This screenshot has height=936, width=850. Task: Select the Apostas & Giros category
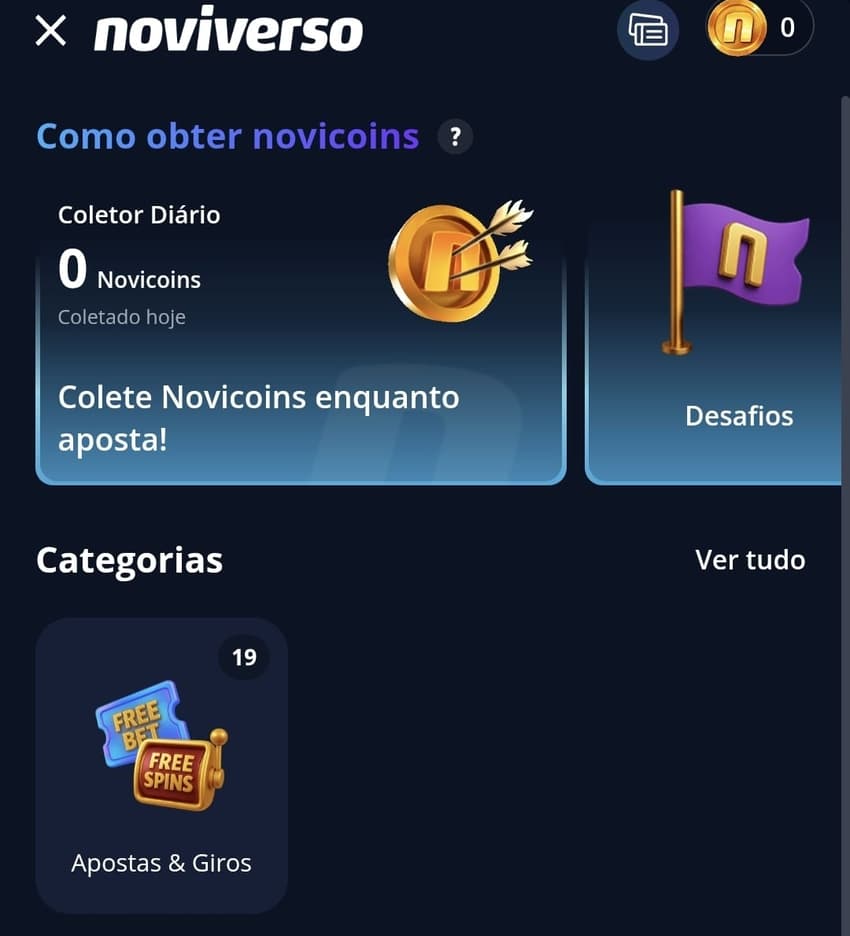[x=161, y=765]
